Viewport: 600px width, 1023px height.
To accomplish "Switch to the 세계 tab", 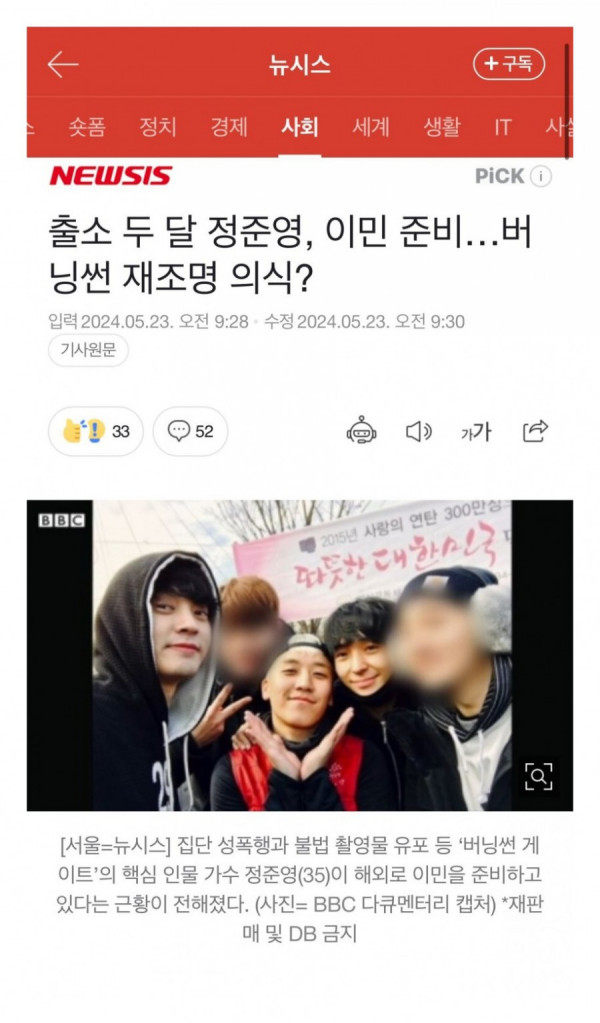I will tap(371, 127).
